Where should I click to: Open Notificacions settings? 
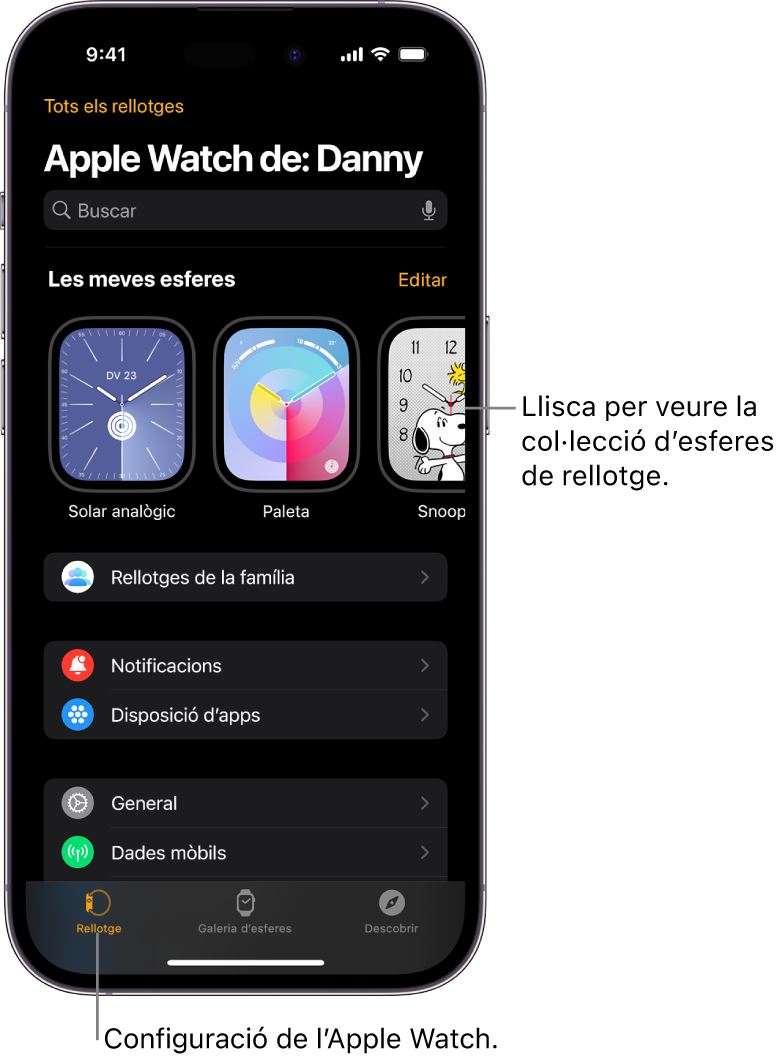(245, 665)
